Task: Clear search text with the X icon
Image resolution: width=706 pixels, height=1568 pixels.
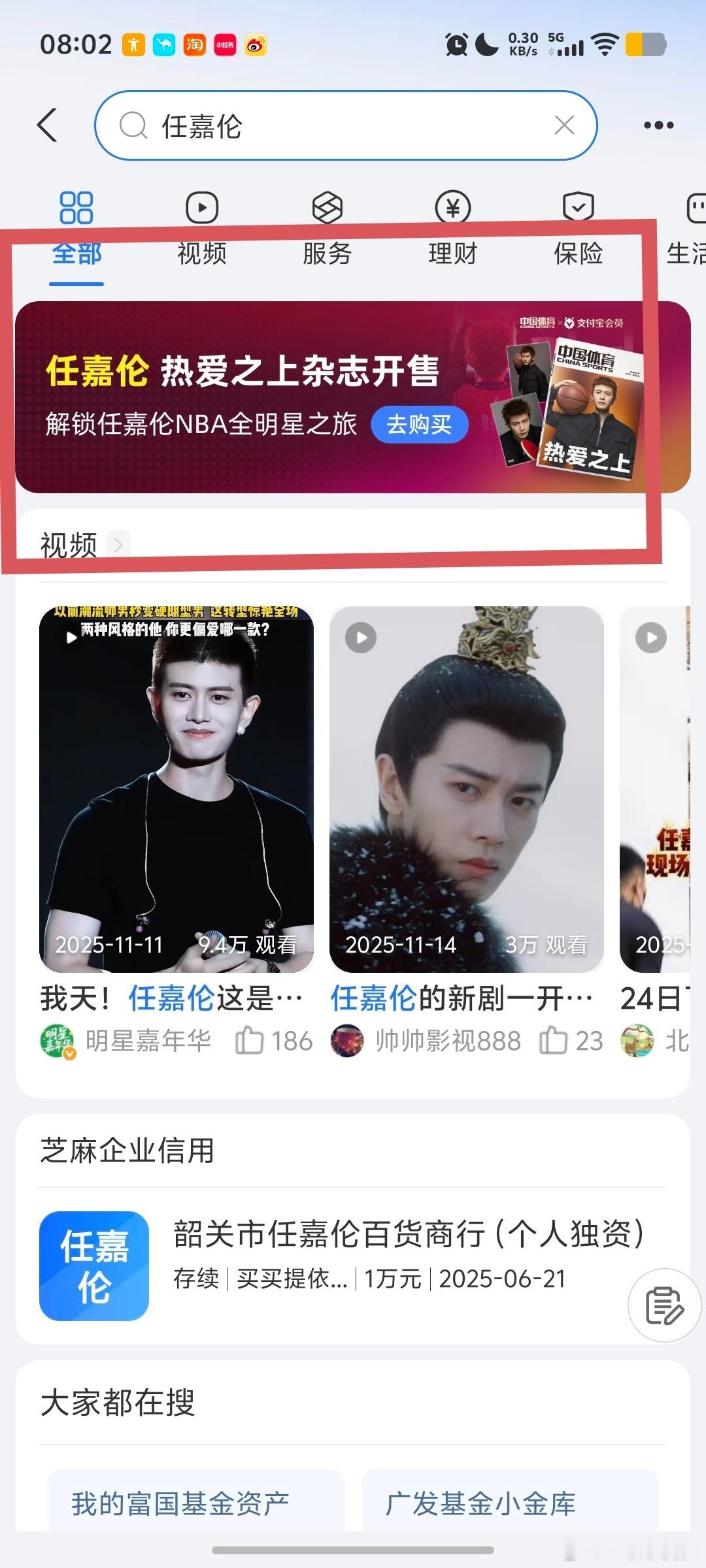Action: [564, 125]
